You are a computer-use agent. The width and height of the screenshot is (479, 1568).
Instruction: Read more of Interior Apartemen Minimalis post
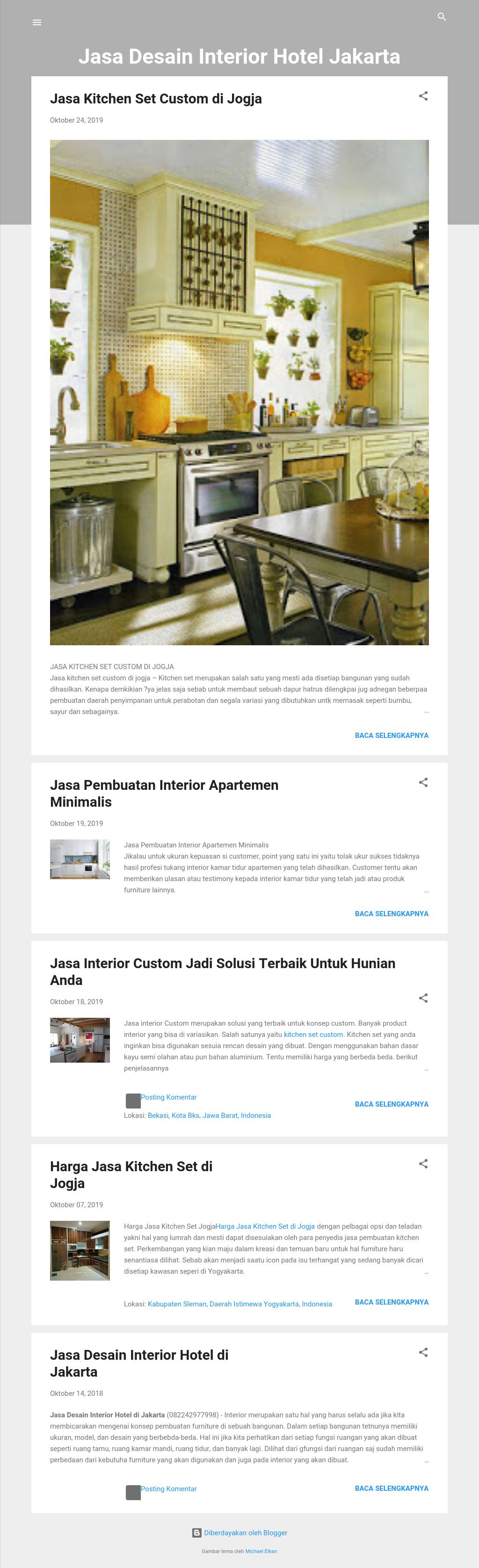[x=392, y=914]
